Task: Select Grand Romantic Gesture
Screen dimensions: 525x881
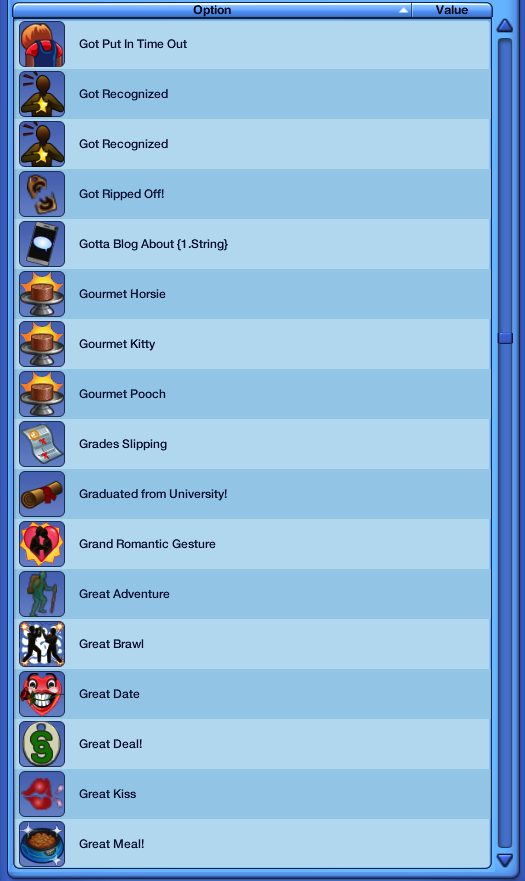Action: (x=252, y=544)
